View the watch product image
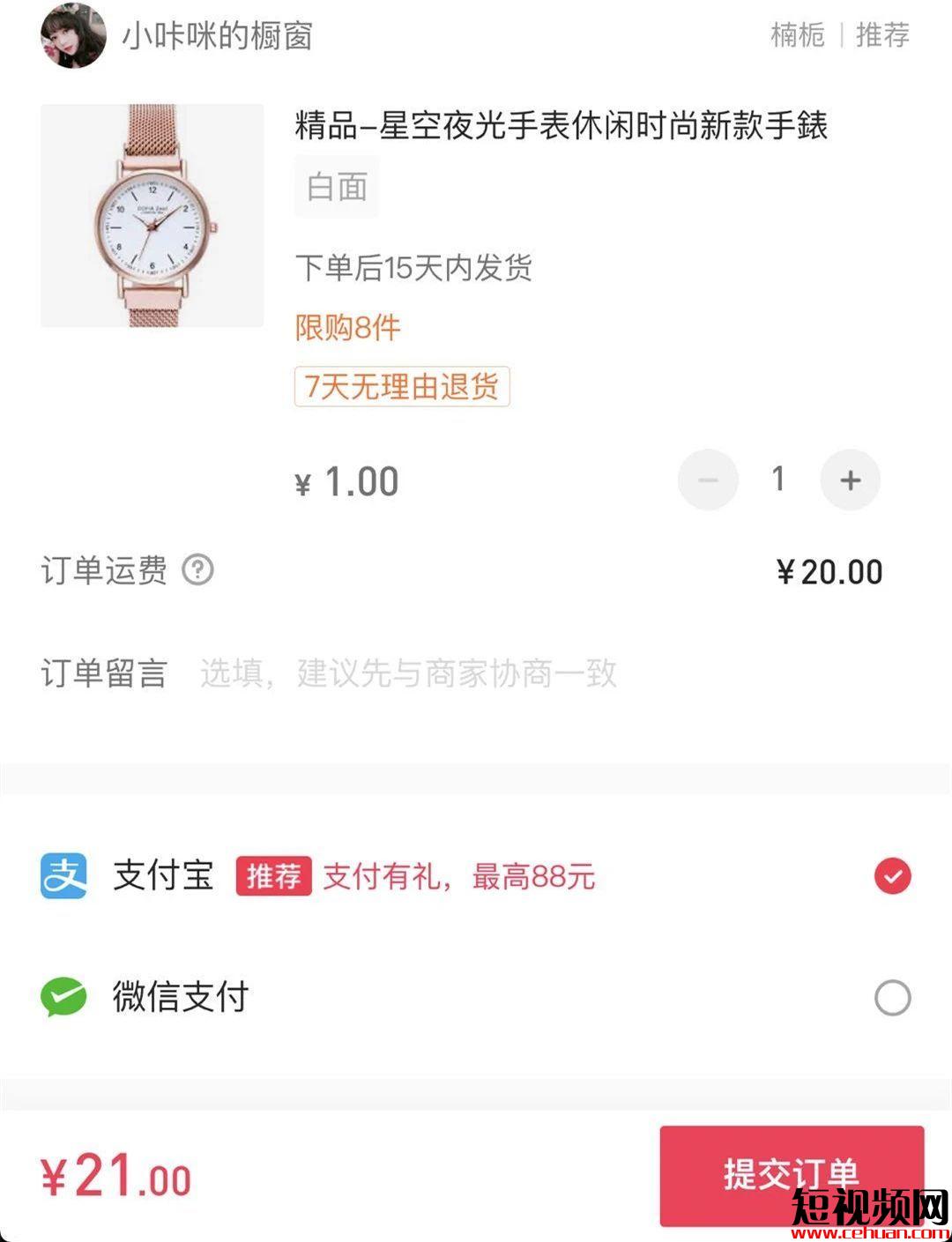This screenshot has height=1242, width=952. pos(152,216)
